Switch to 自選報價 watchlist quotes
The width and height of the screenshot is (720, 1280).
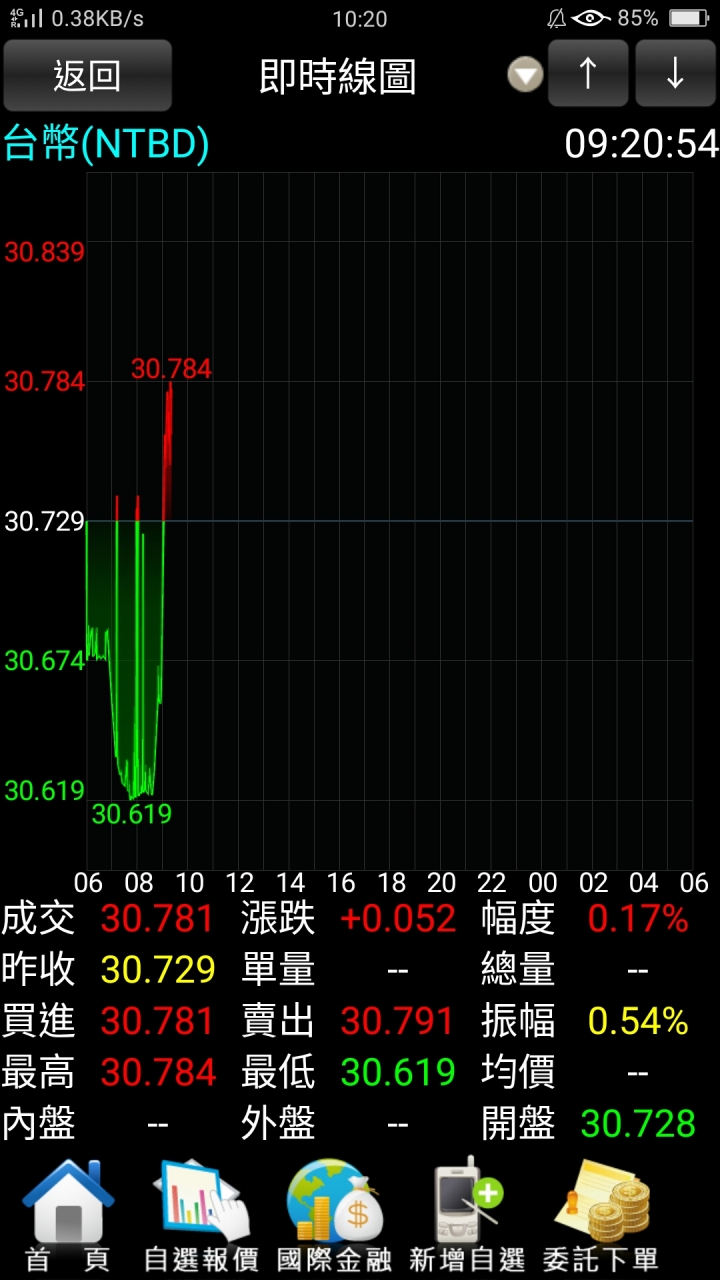point(201,1215)
